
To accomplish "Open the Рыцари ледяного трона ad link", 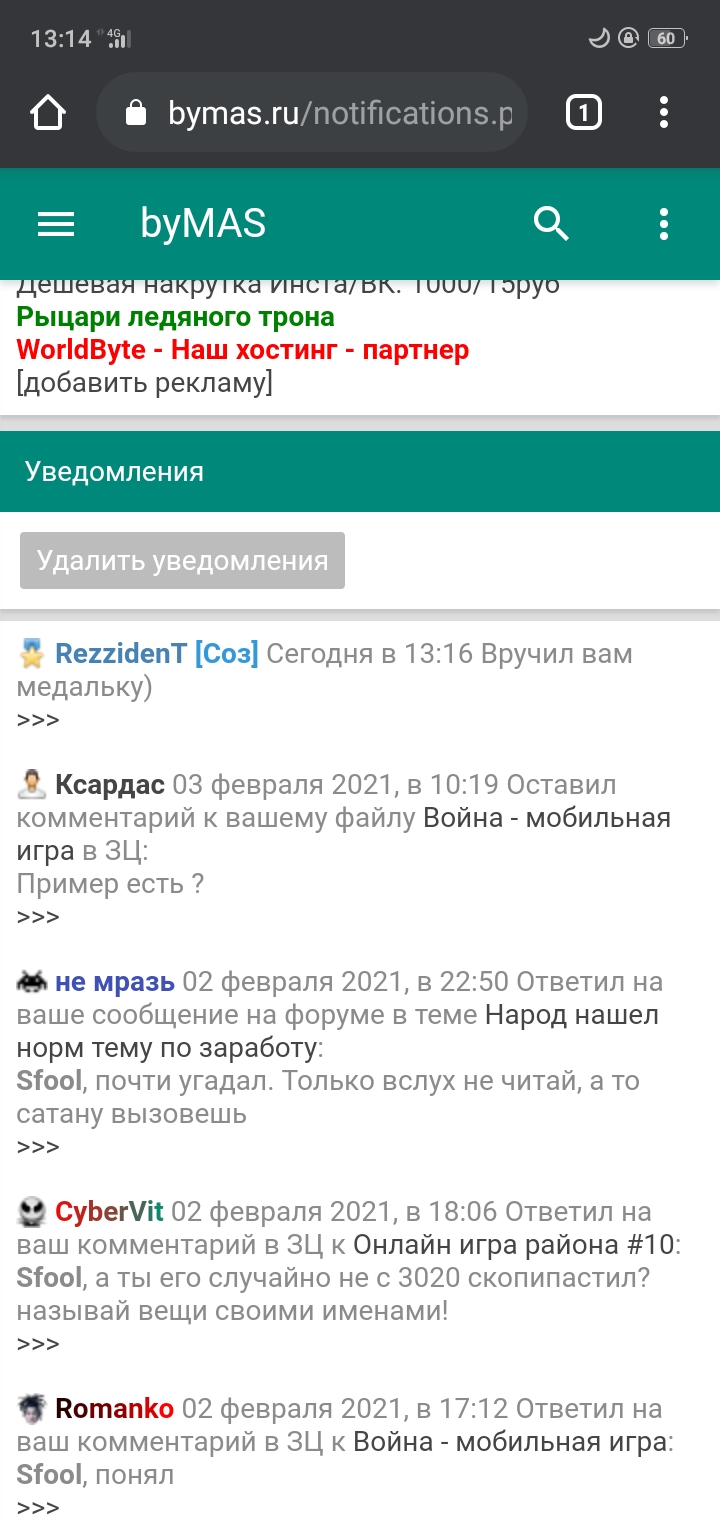I will [x=176, y=318].
